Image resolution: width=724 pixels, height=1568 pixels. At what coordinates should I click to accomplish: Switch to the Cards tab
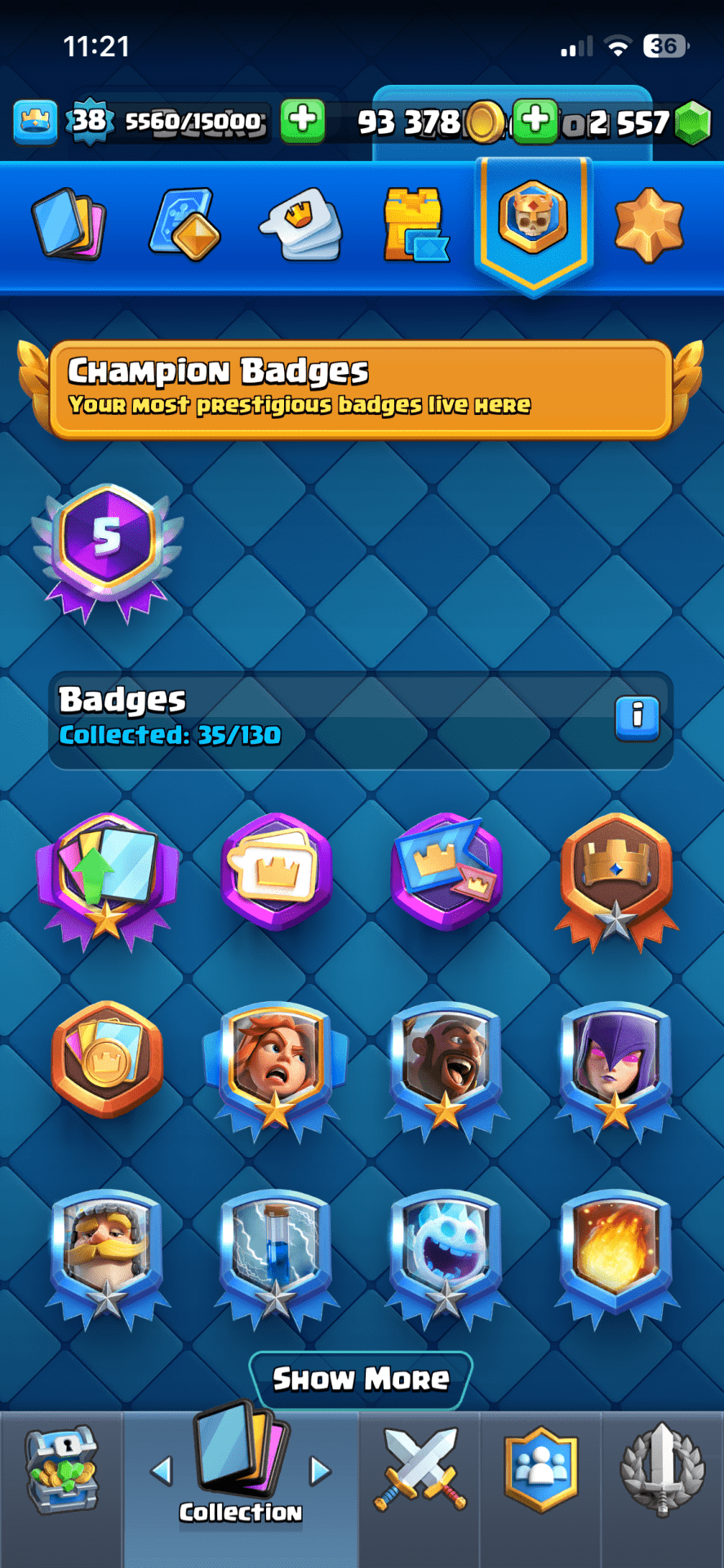pos(69,225)
